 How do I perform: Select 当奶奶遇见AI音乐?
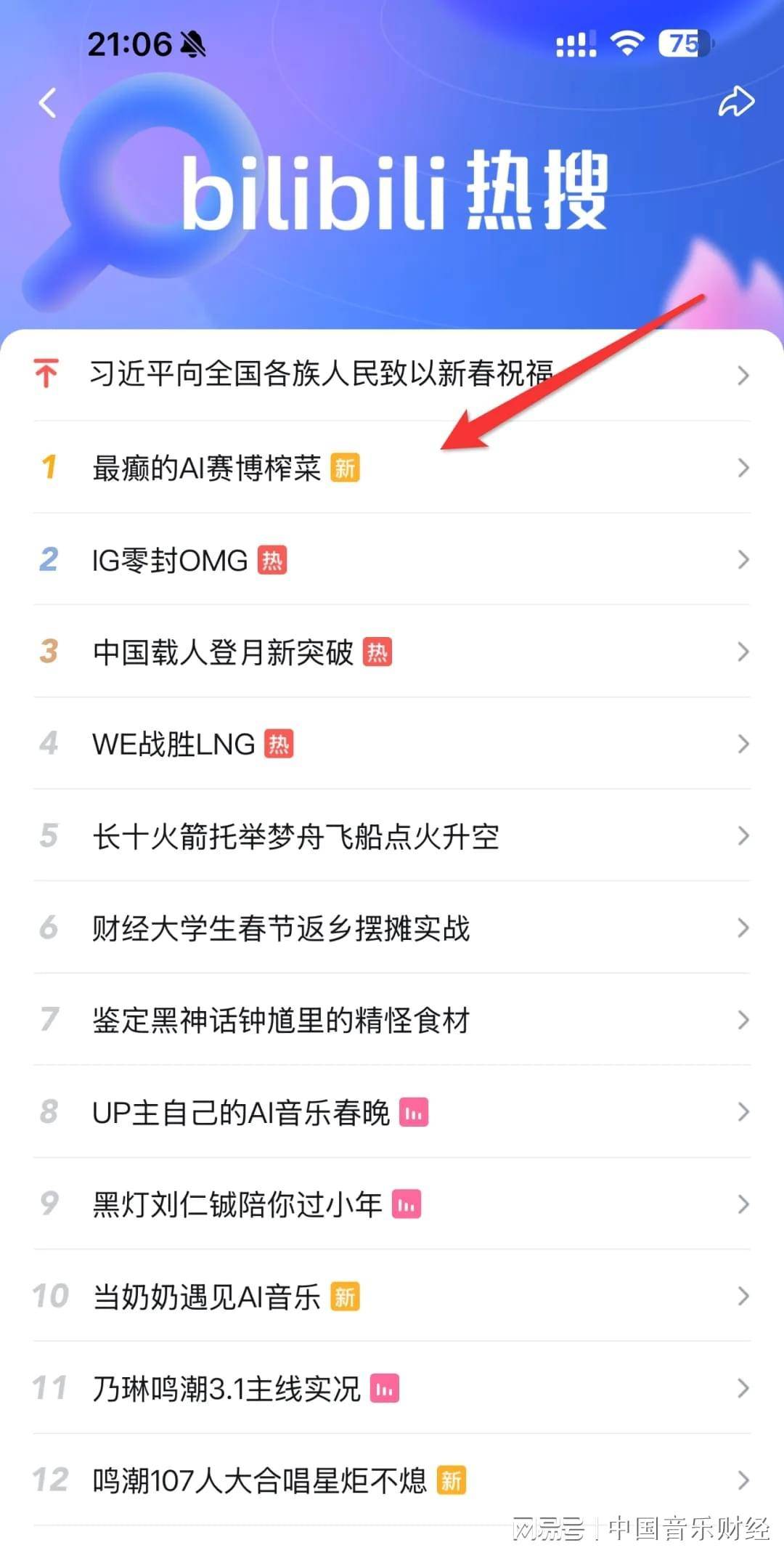point(207,1297)
